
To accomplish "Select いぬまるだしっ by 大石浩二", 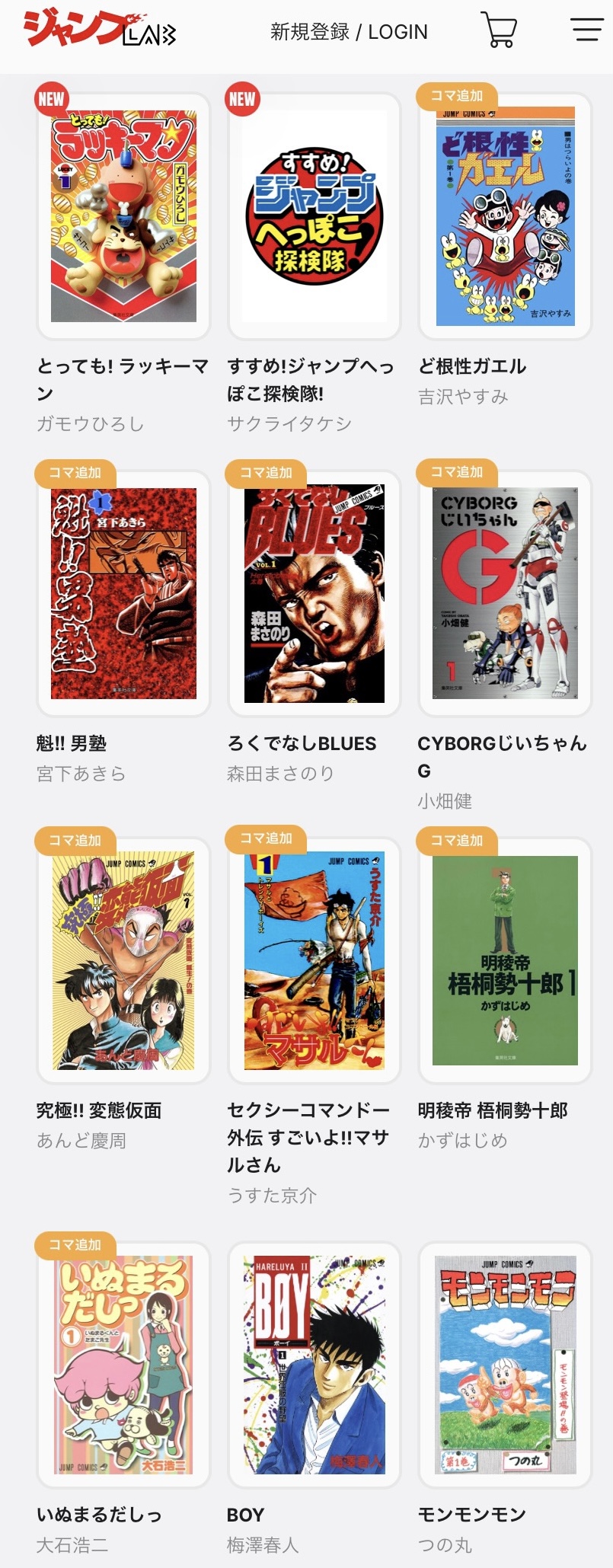I will (123, 1365).
